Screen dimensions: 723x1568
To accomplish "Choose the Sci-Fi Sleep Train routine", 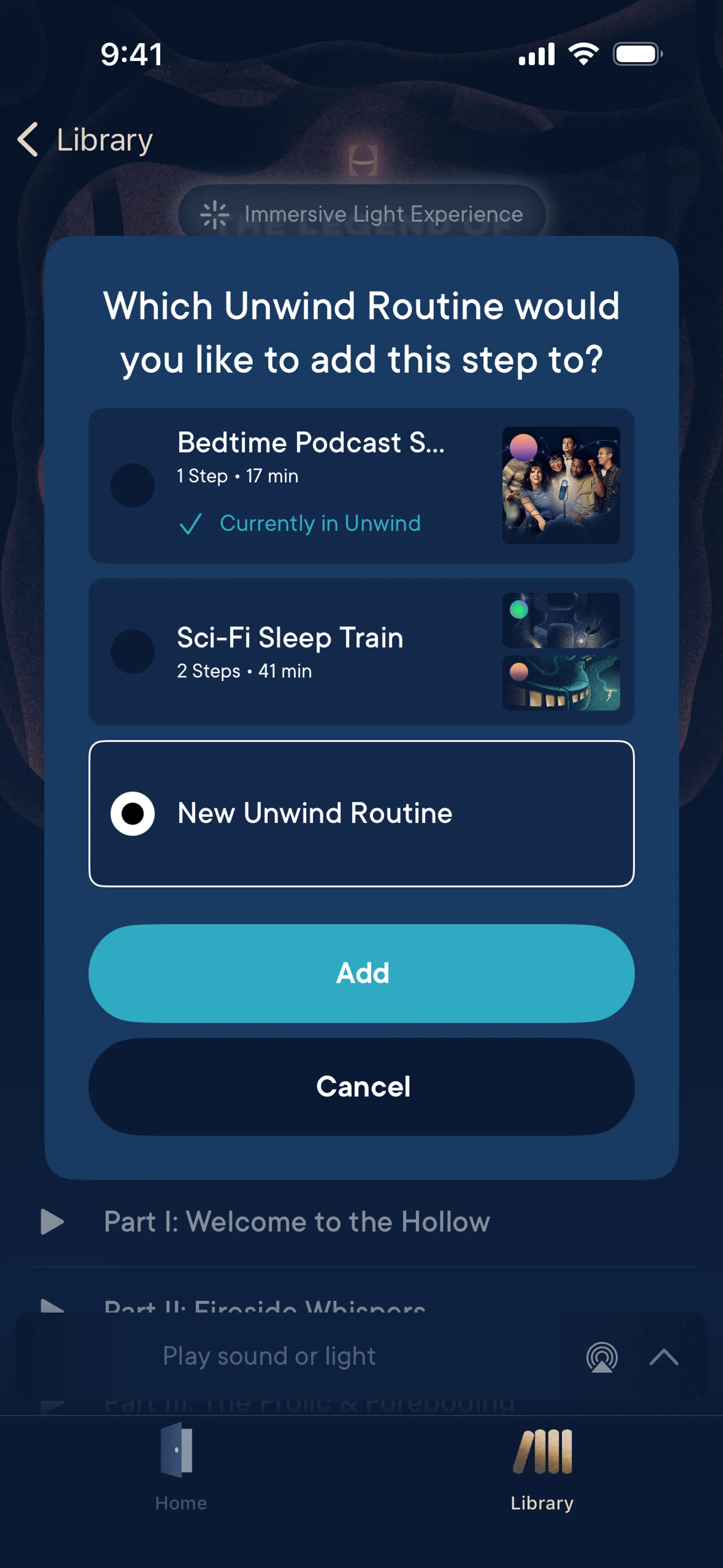I will (x=132, y=651).
